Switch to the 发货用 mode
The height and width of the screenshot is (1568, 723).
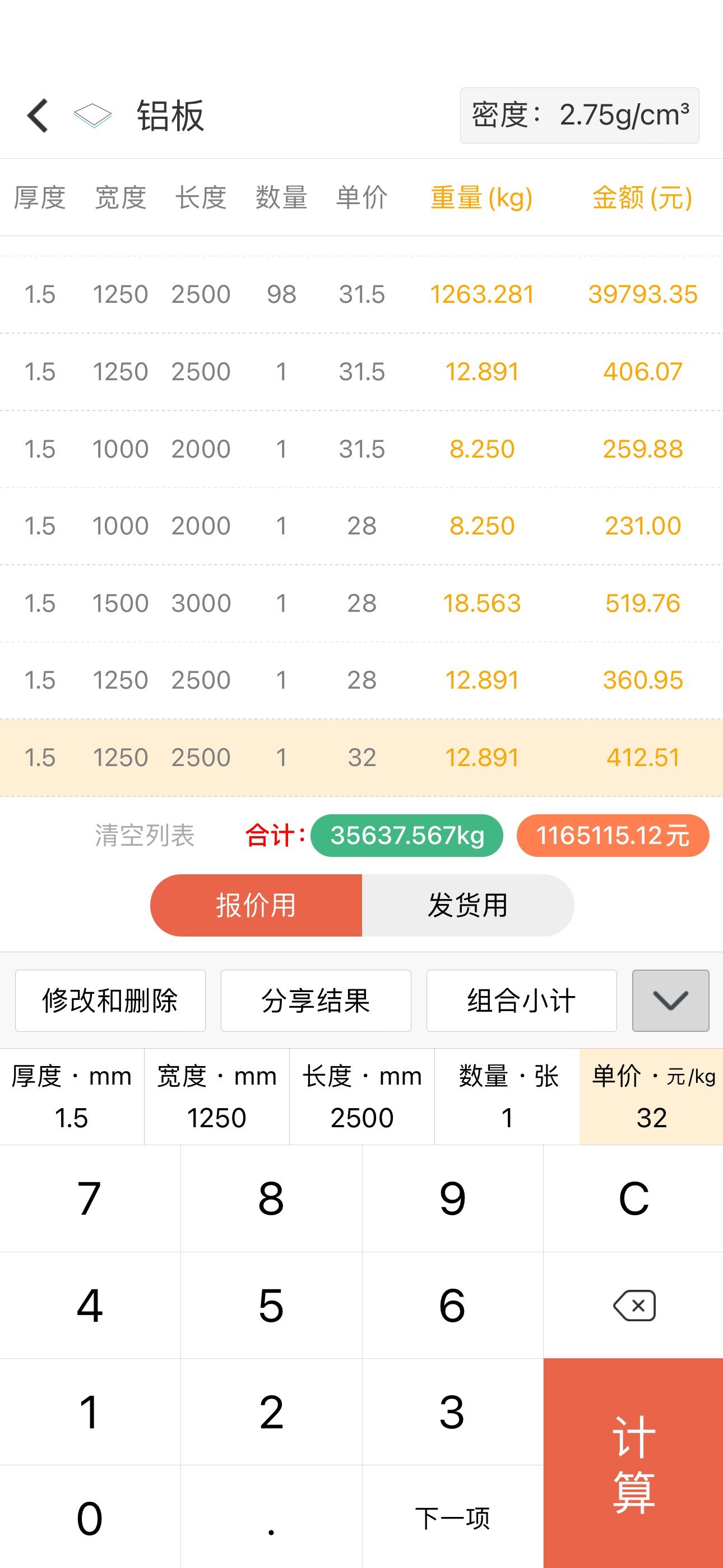(x=467, y=905)
